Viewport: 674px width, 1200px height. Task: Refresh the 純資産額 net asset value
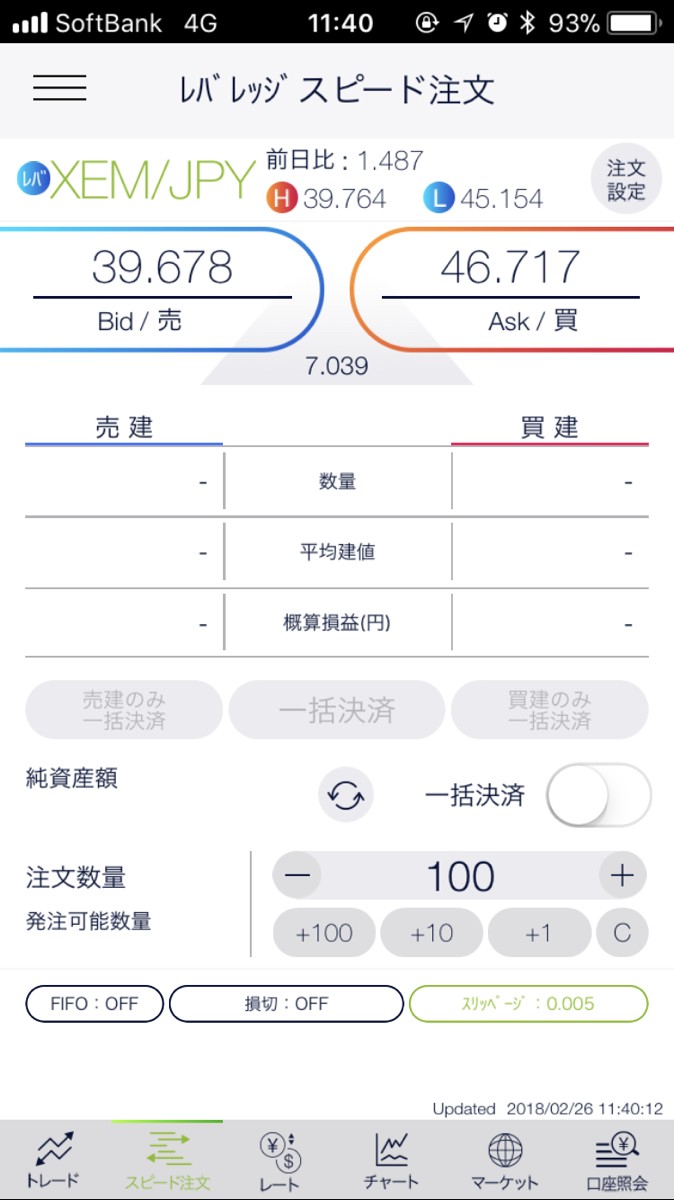tap(346, 796)
